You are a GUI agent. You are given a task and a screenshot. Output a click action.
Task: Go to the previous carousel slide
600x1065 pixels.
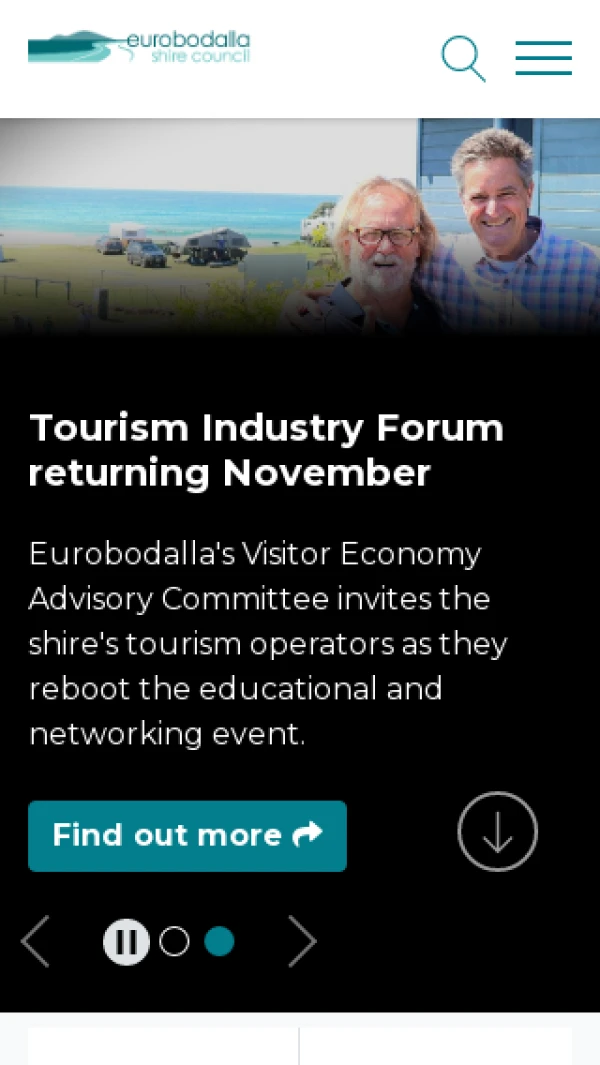pos(36,941)
